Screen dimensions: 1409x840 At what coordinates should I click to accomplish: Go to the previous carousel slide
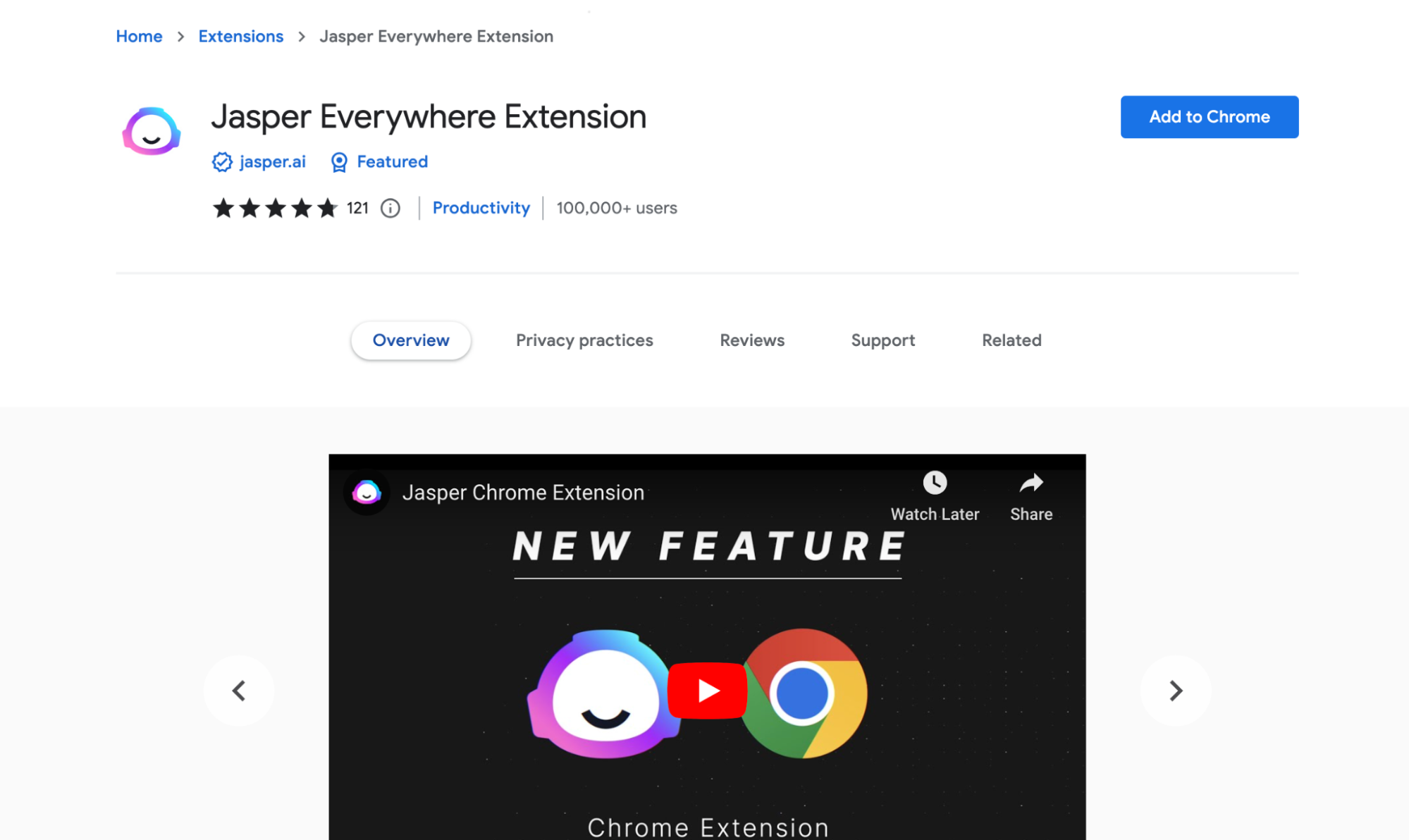click(x=239, y=691)
